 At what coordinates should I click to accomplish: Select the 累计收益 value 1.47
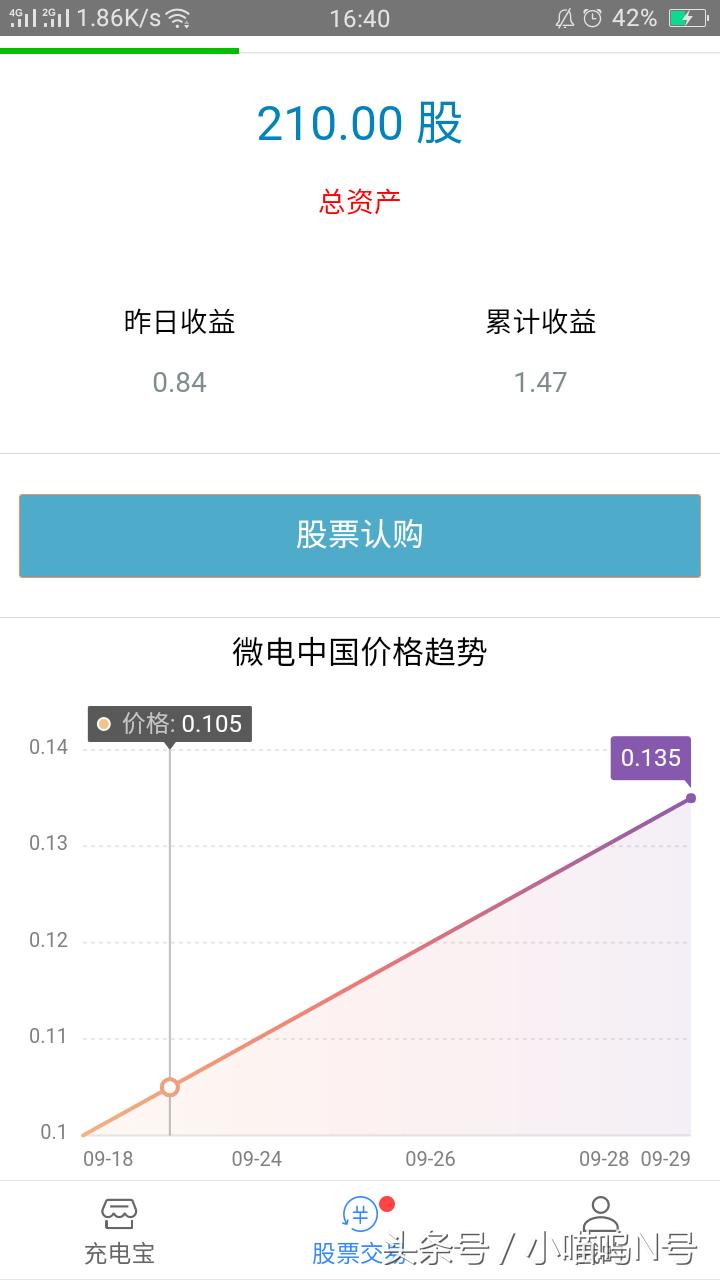(x=539, y=382)
